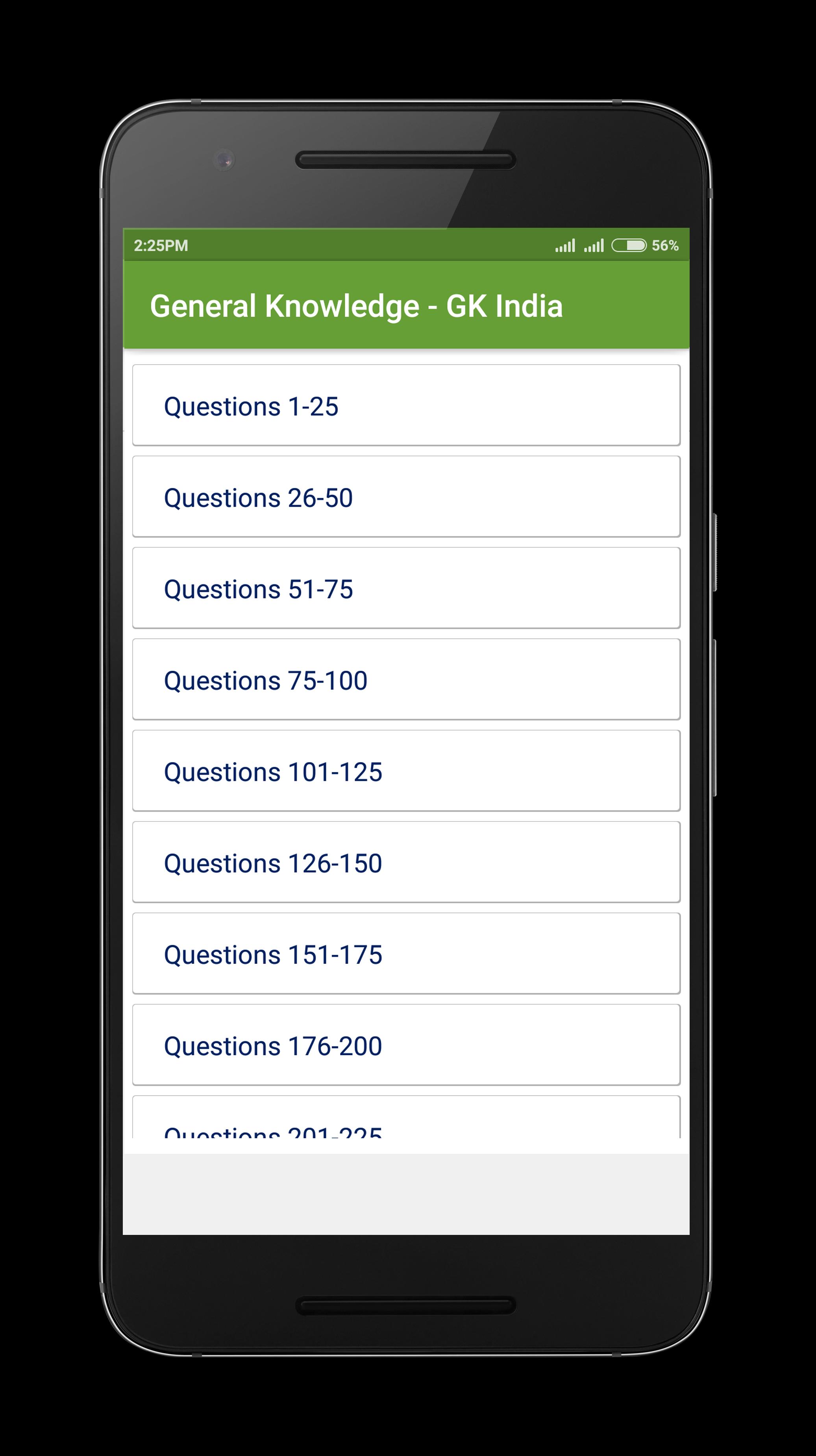
Task: Select the Questions 51-75 set
Action: 406,589
